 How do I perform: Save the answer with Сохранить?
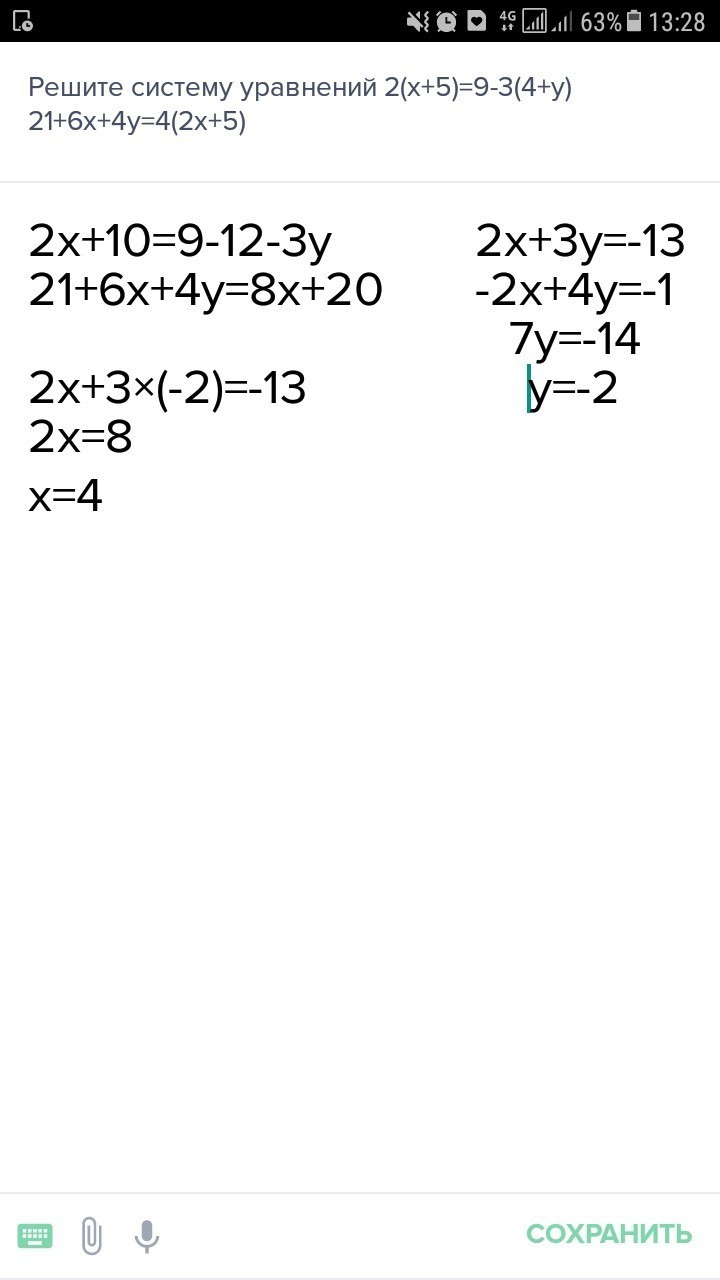(609, 1234)
